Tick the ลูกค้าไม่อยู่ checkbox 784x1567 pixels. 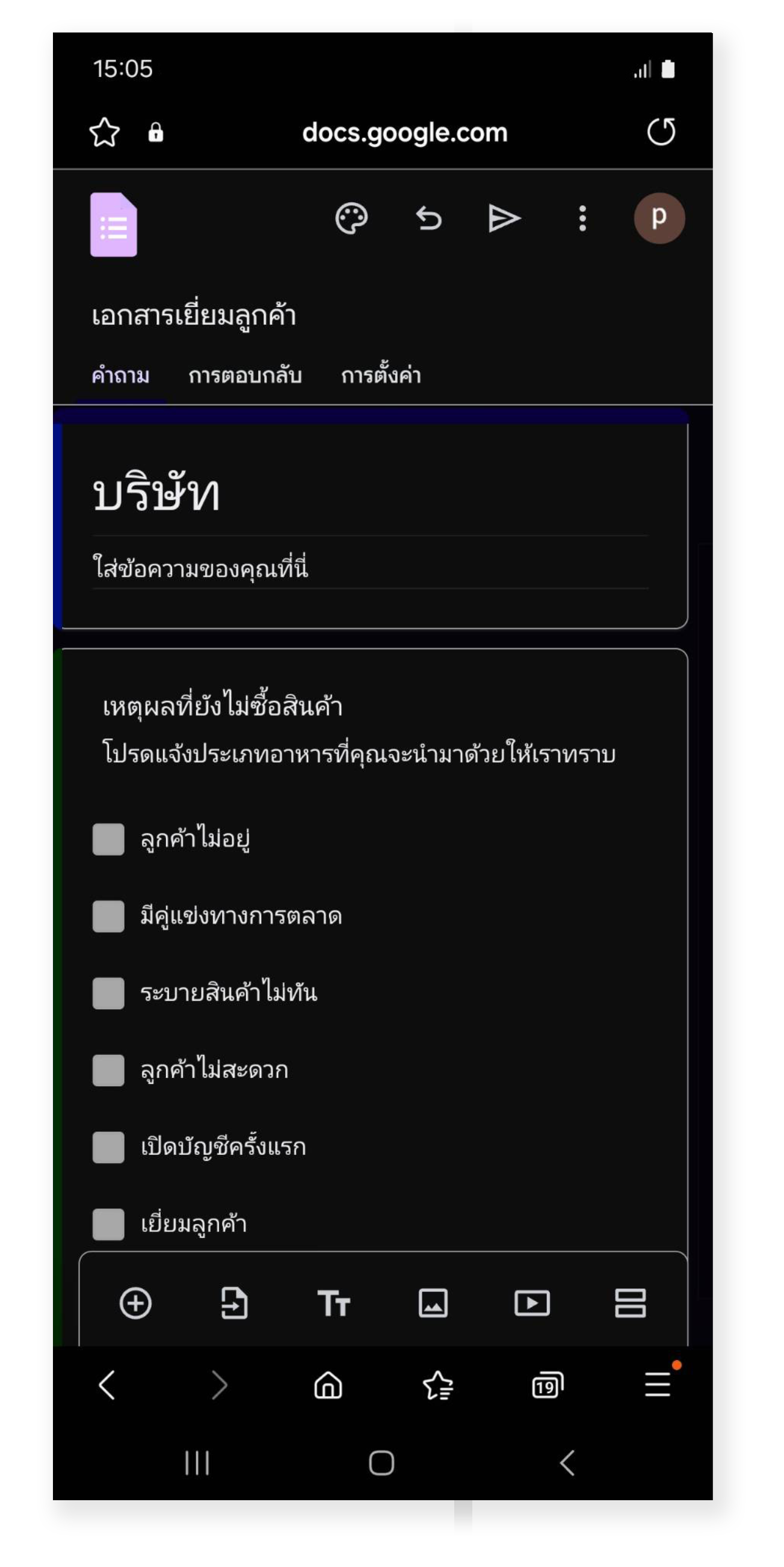[108, 839]
